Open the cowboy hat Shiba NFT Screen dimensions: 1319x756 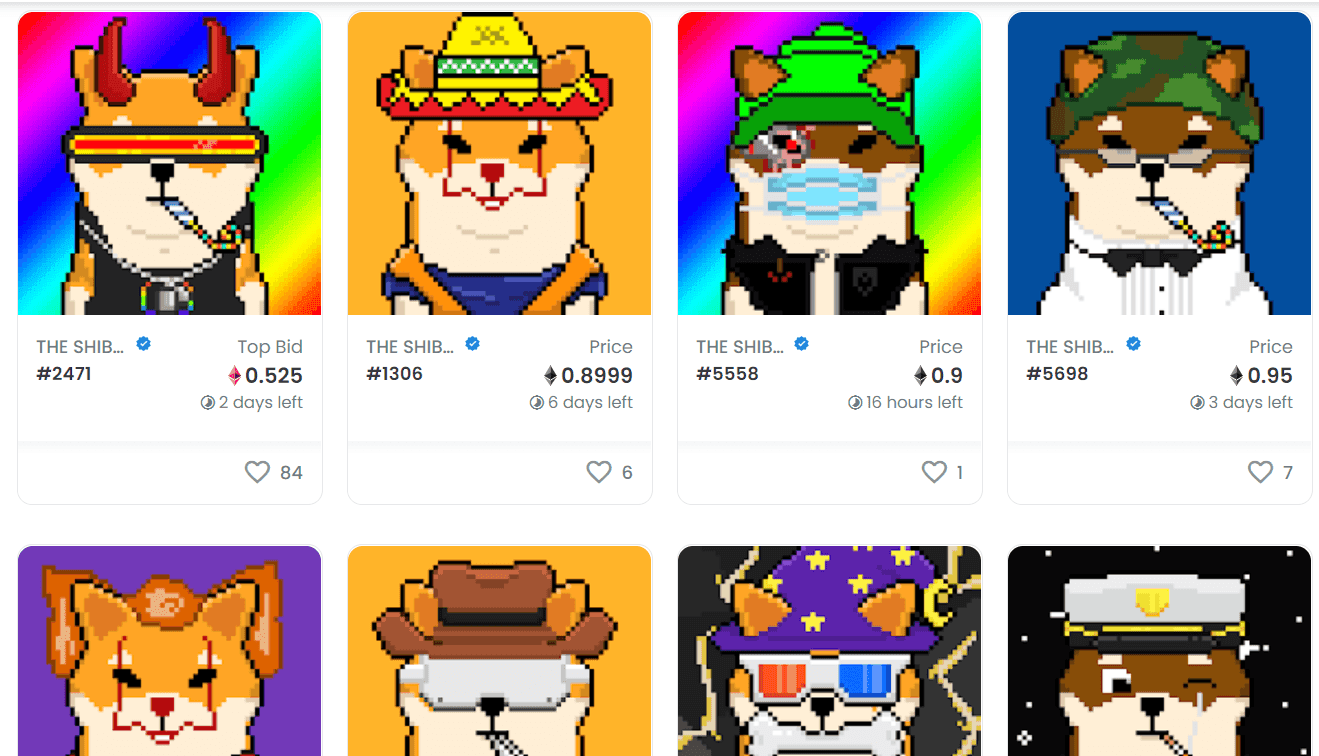coord(499,652)
